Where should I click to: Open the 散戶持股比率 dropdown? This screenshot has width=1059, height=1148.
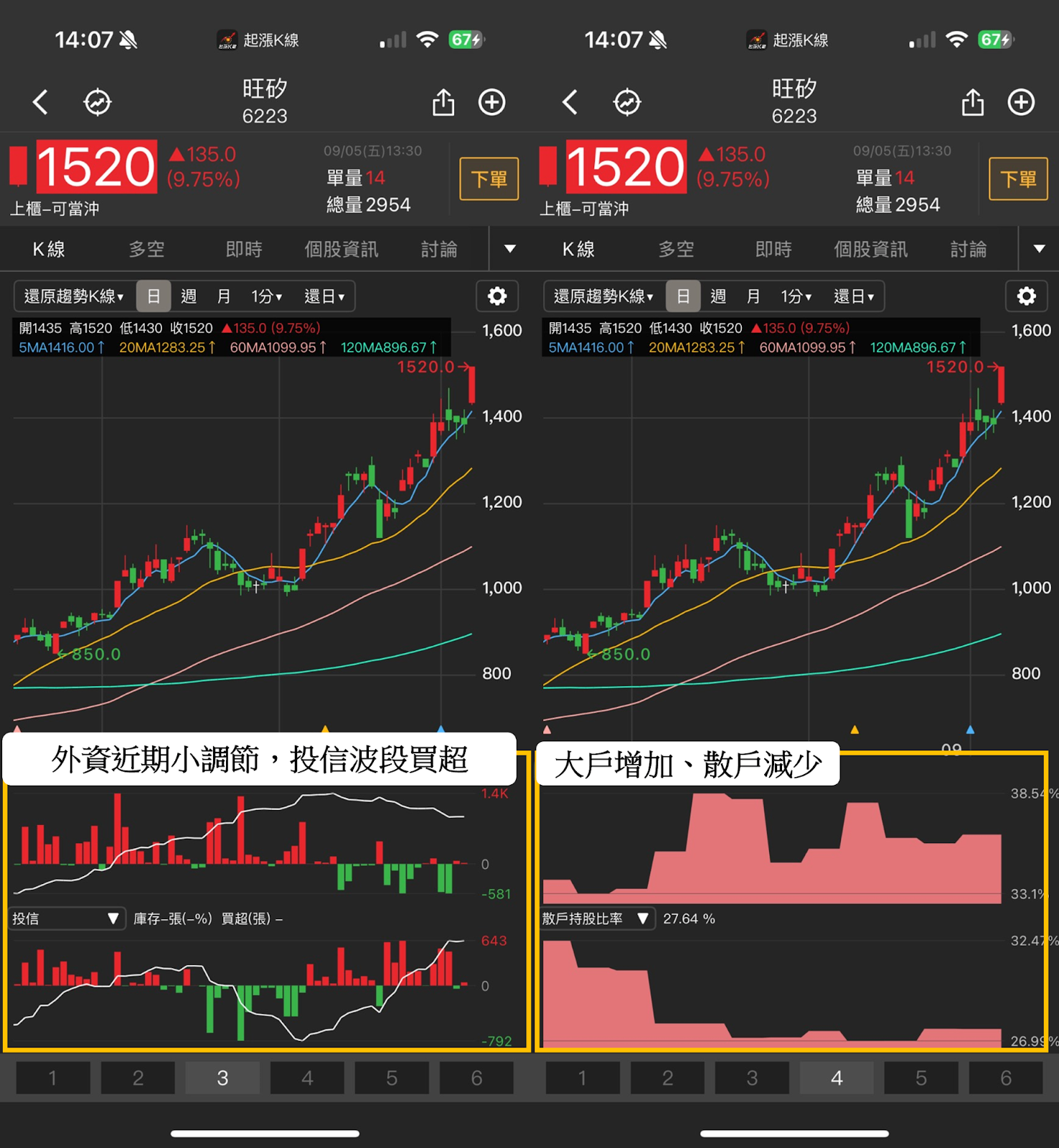596,918
